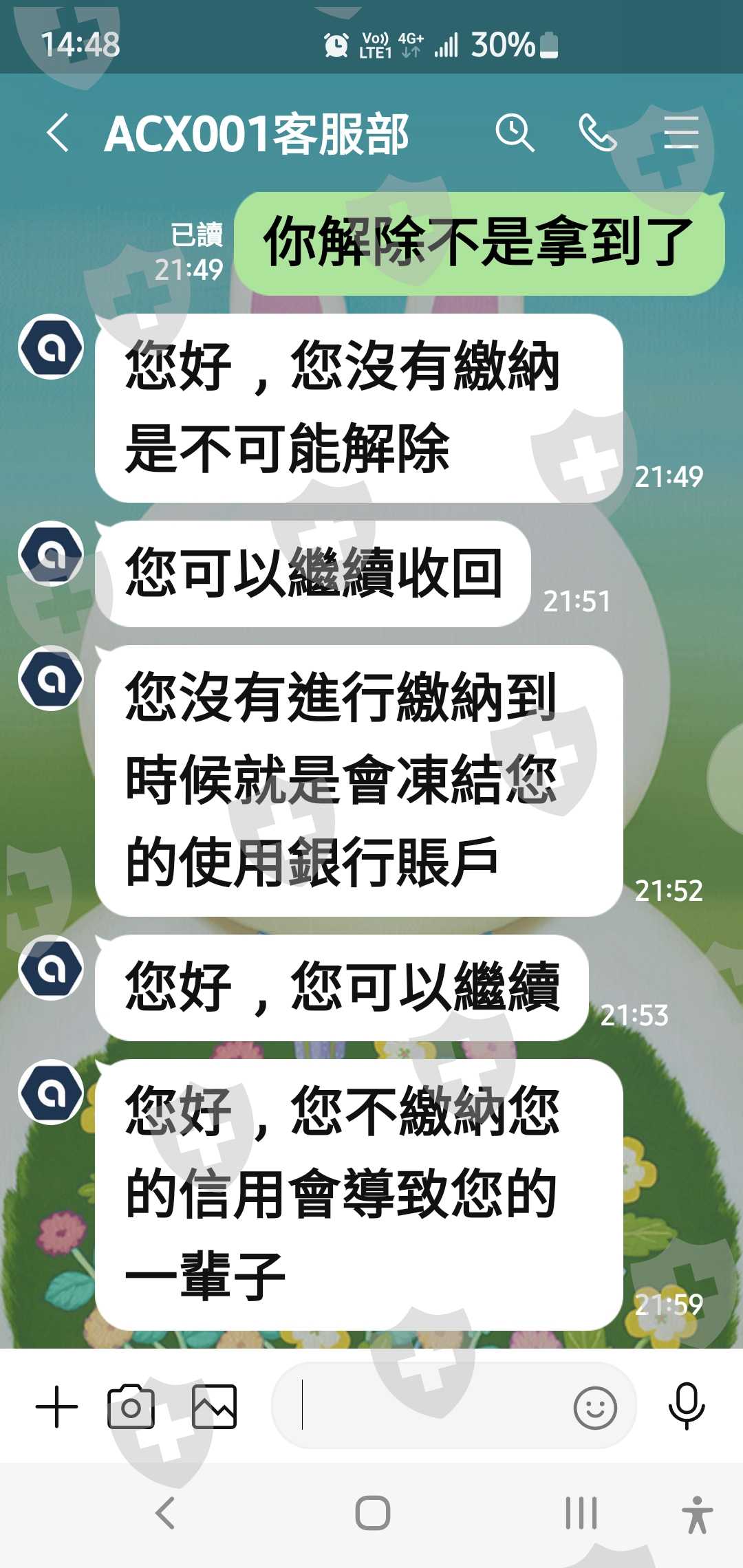Open the plus attachment menu

56,1406
